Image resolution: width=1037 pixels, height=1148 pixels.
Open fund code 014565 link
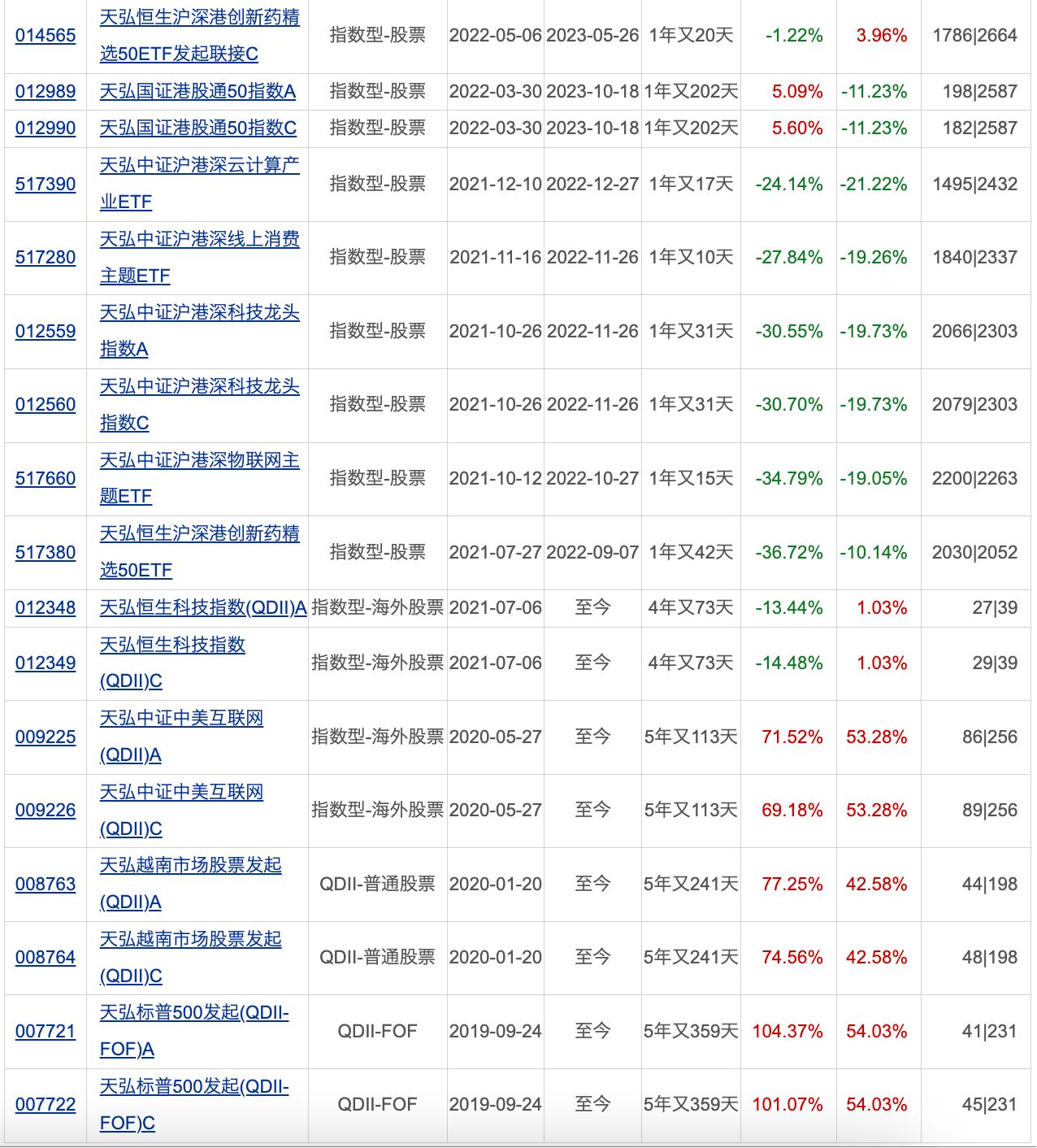[46, 36]
